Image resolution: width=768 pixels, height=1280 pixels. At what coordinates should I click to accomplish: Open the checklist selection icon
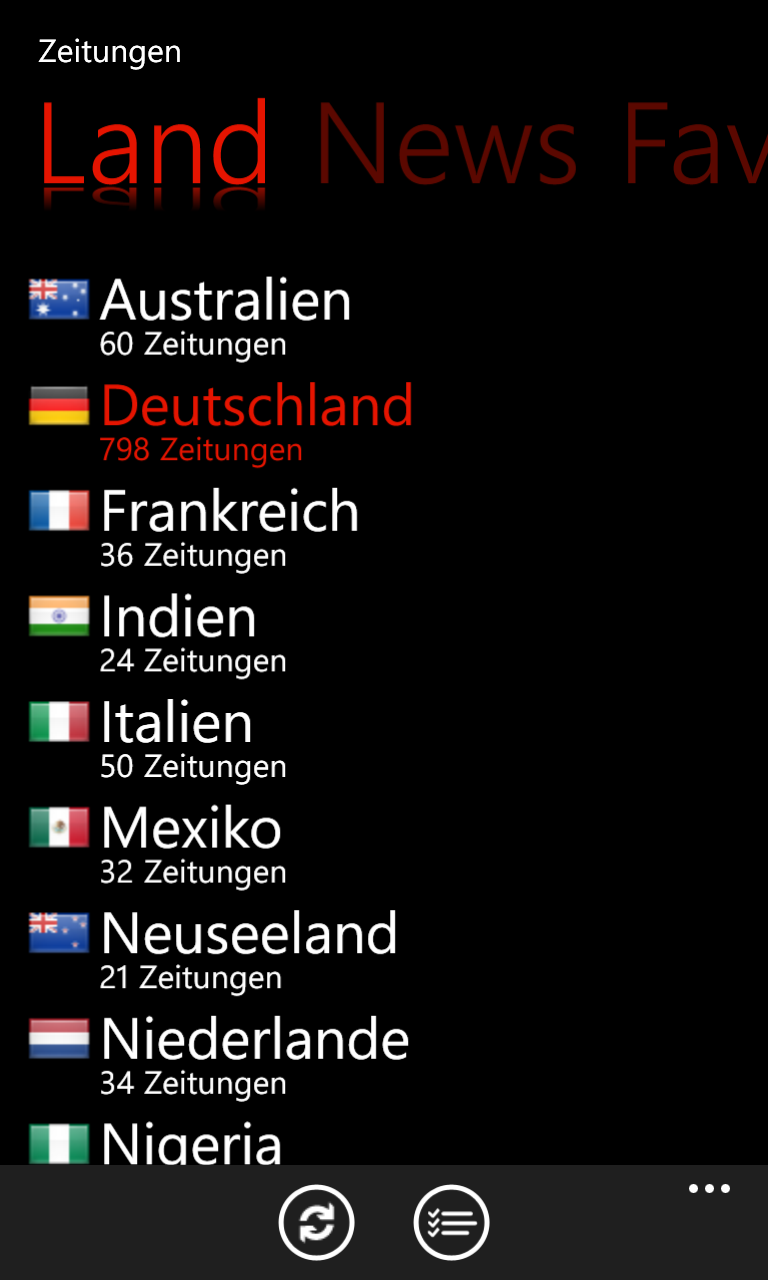click(451, 1222)
